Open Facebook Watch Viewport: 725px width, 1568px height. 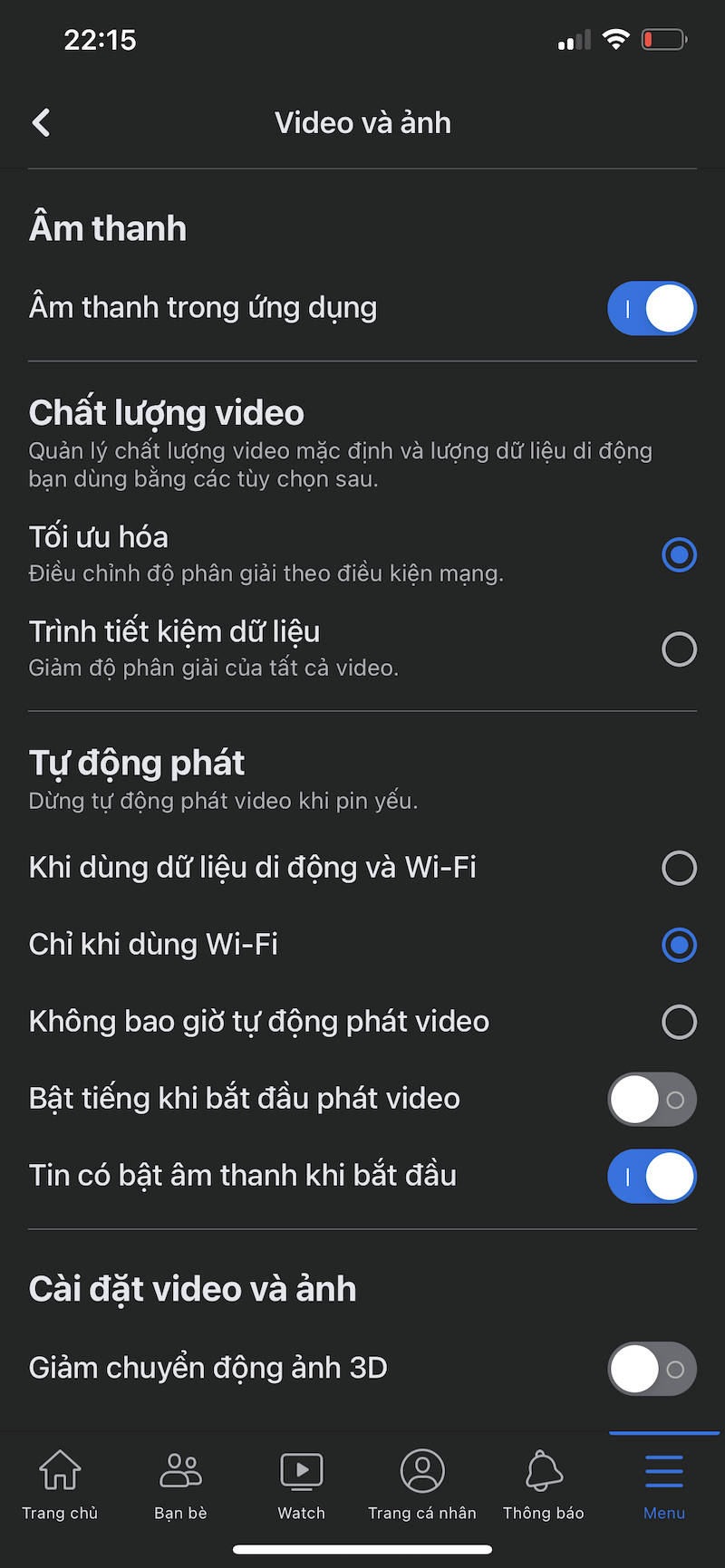coord(301,1483)
